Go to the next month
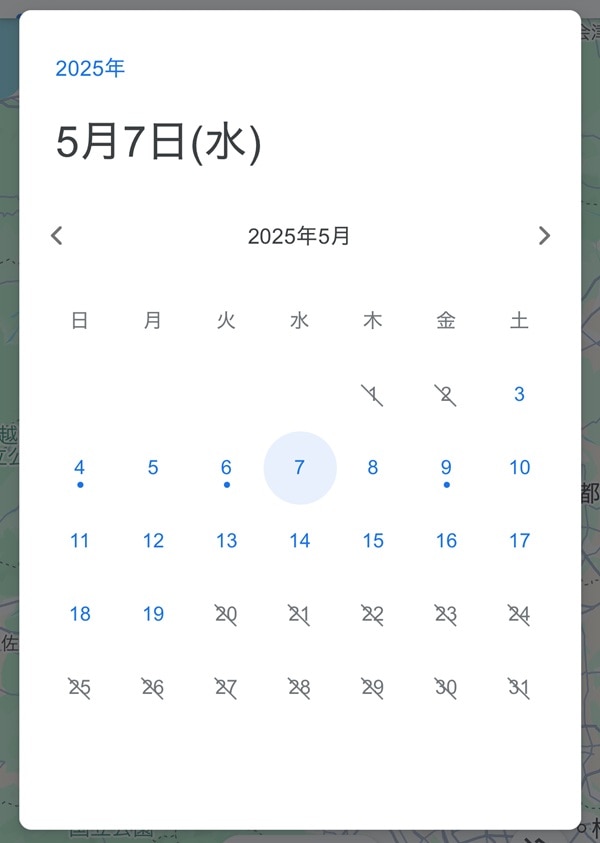The width and height of the screenshot is (600, 843). pos(544,236)
